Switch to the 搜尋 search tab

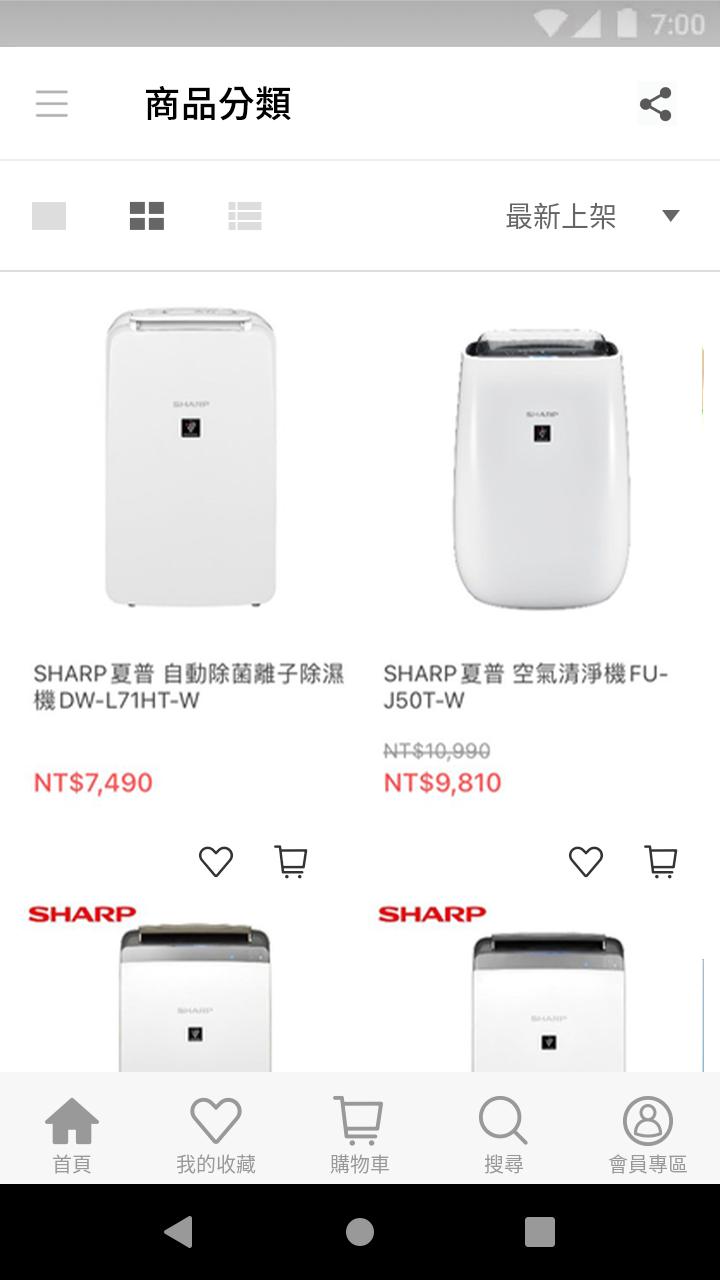503,1133
